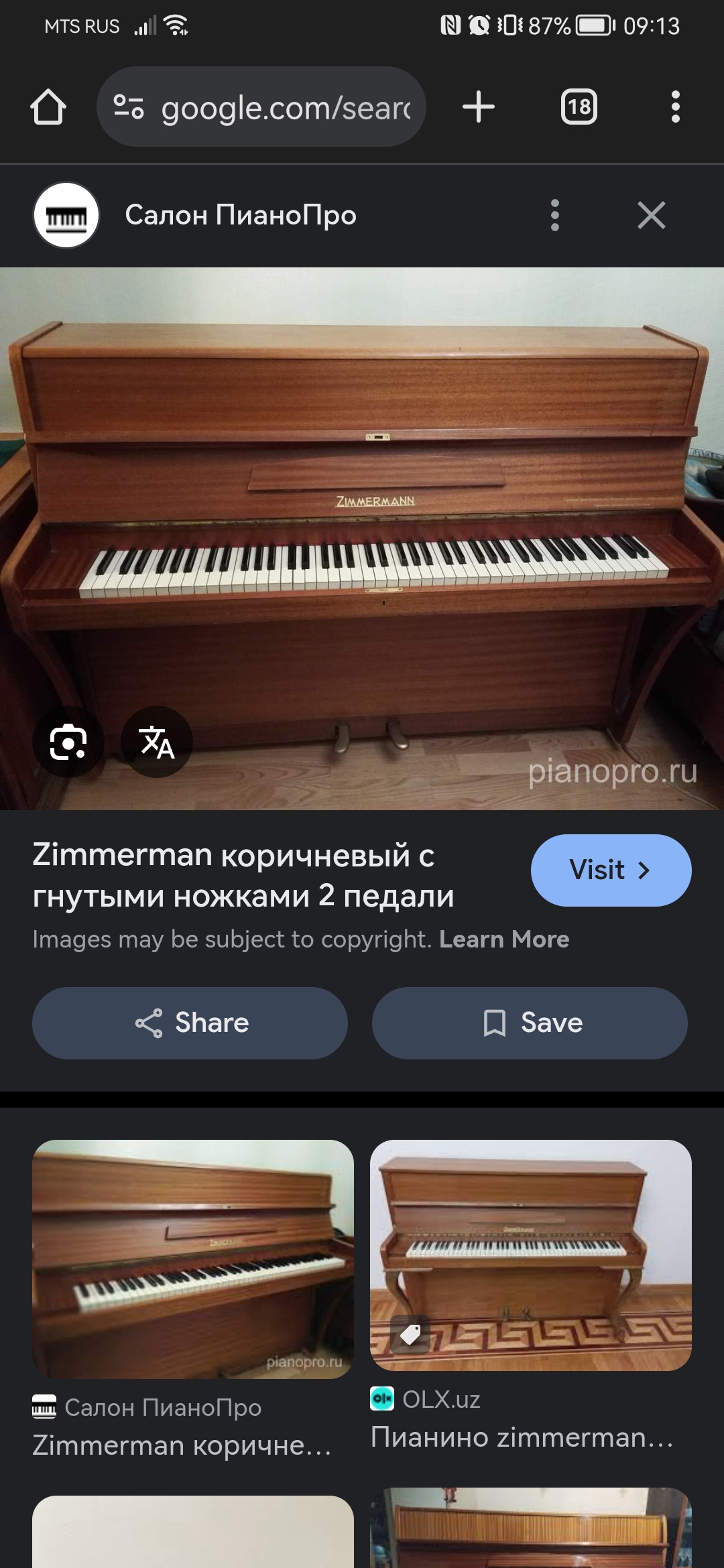Open the Learn More copyright link
This screenshot has width=724, height=1568.
coord(504,939)
